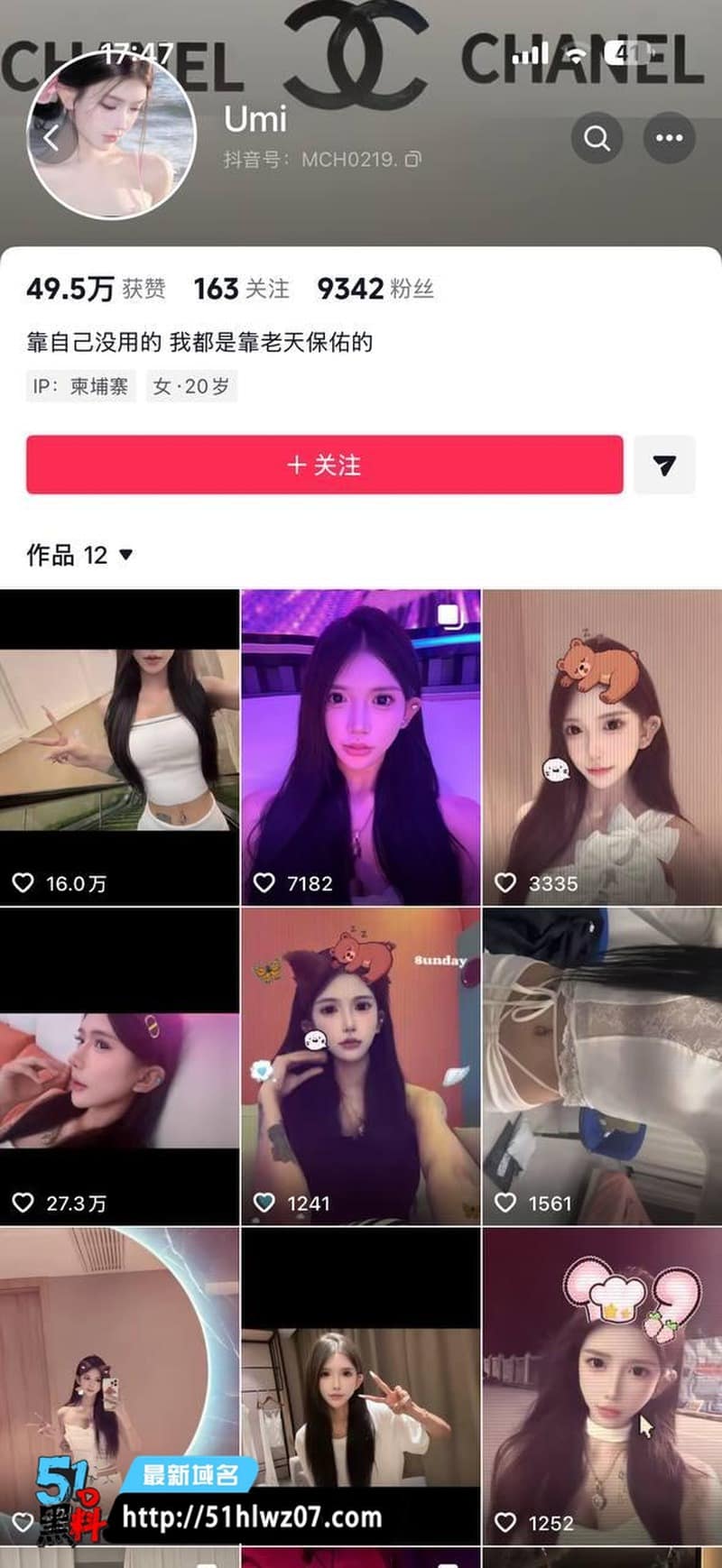Image resolution: width=722 pixels, height=1568 pixels.
Task: View the 163 关注 following list
Action: click(242, 289)
